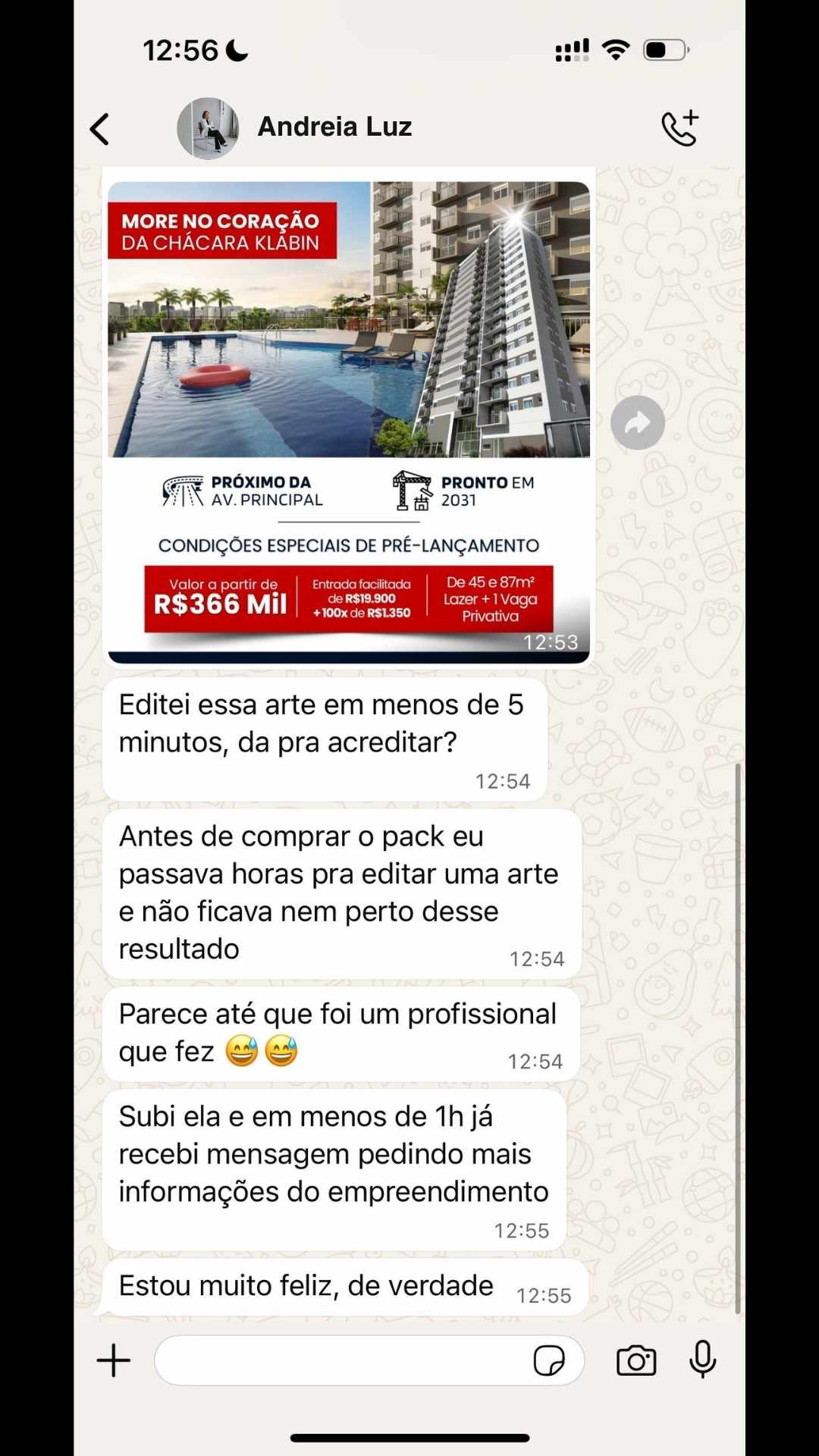This screenshot has height=1456, width=819.
Task: Focus the message text field
Action: point(341,1360)
